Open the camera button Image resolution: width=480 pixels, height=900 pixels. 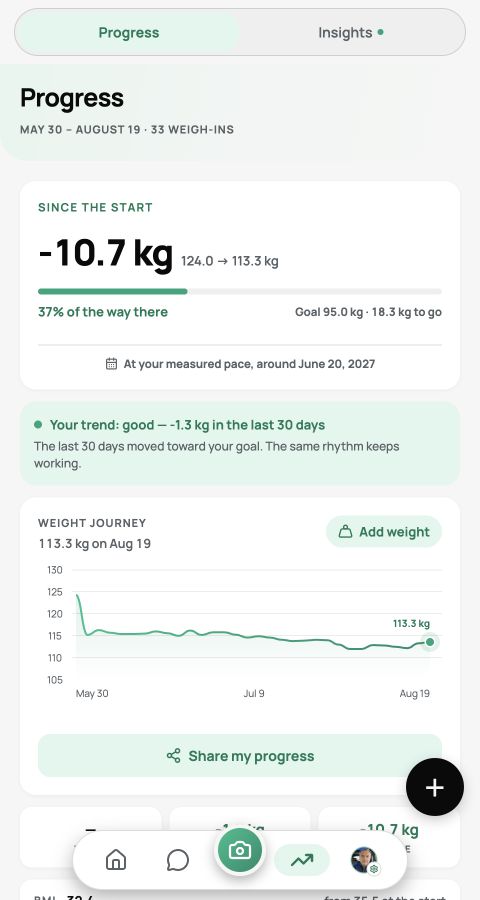[x=239, y=850]
